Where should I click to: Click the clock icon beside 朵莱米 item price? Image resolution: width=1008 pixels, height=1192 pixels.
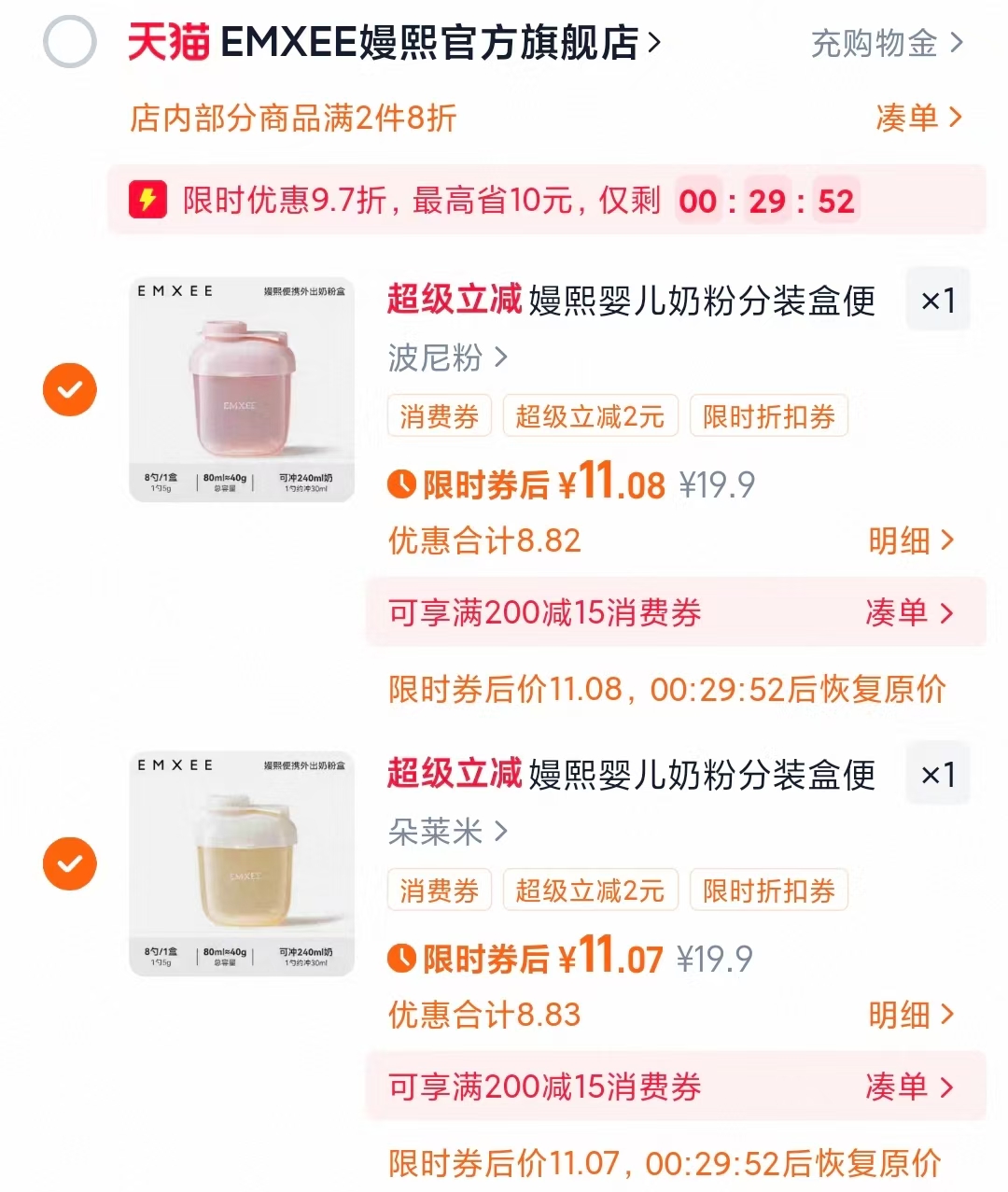click(x=402, y=958)
